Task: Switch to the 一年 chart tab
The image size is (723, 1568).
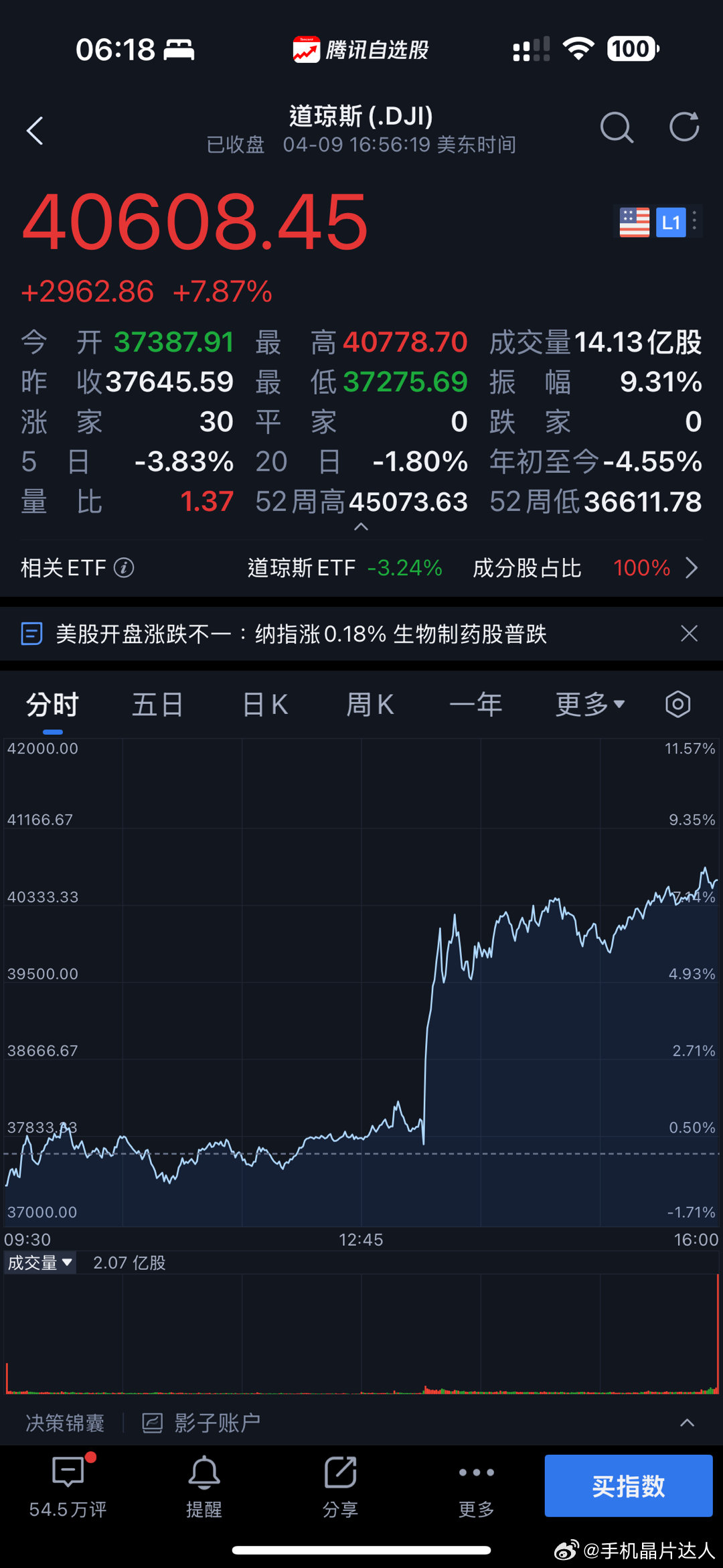Action: [476, 705]
